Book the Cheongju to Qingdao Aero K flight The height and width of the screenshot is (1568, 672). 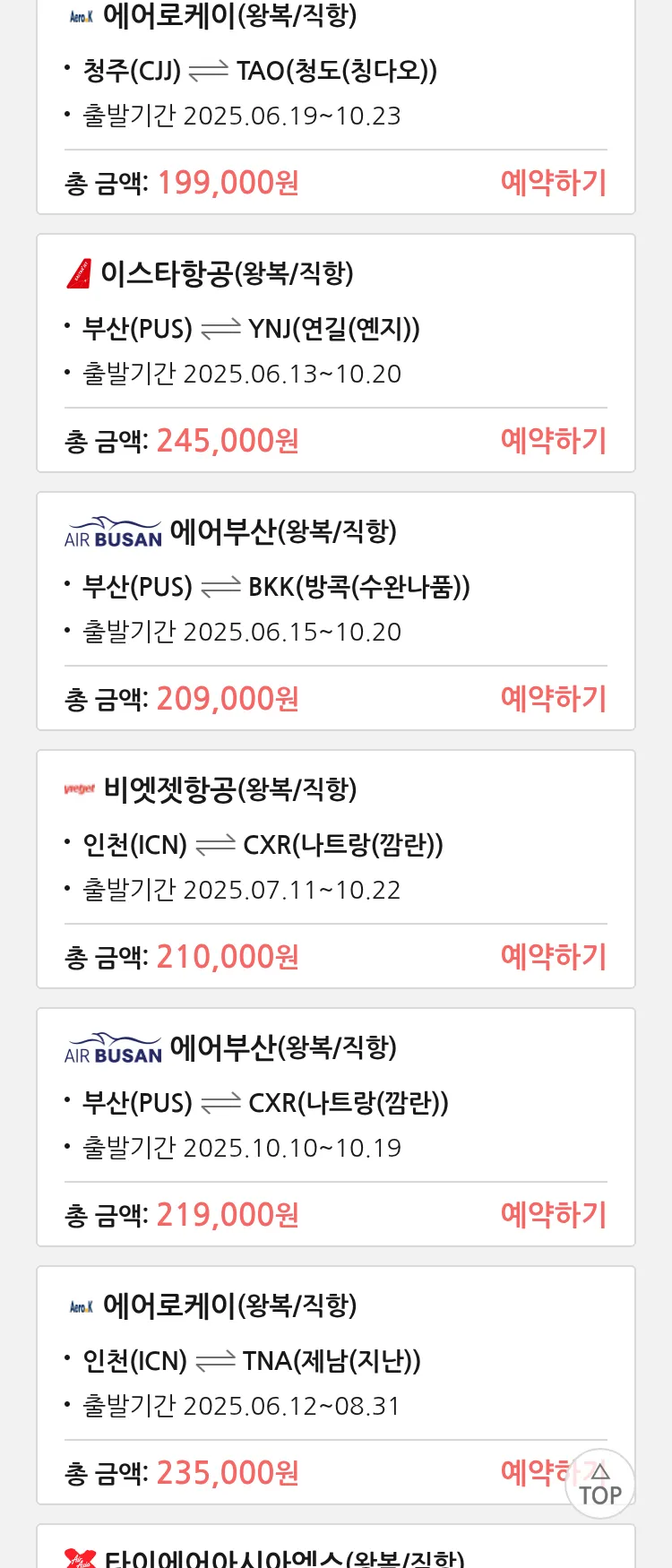553,183
